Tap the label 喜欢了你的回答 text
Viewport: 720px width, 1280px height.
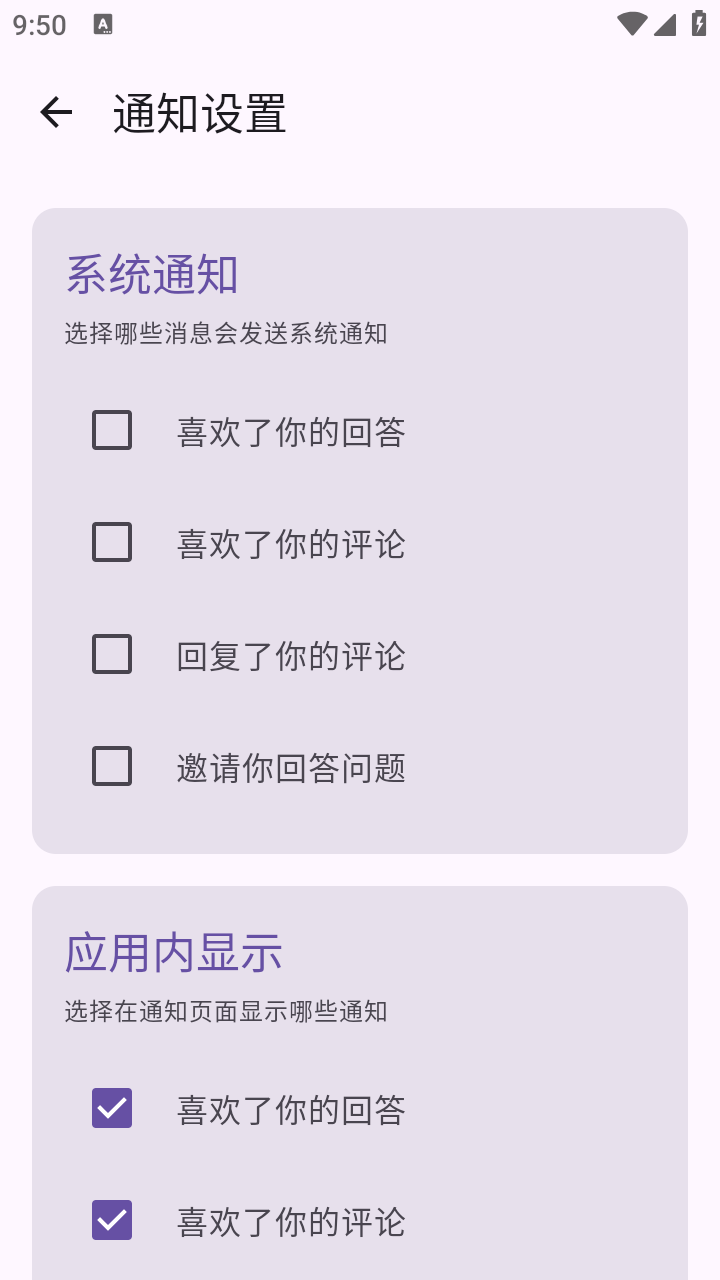(x=290, y=430)
